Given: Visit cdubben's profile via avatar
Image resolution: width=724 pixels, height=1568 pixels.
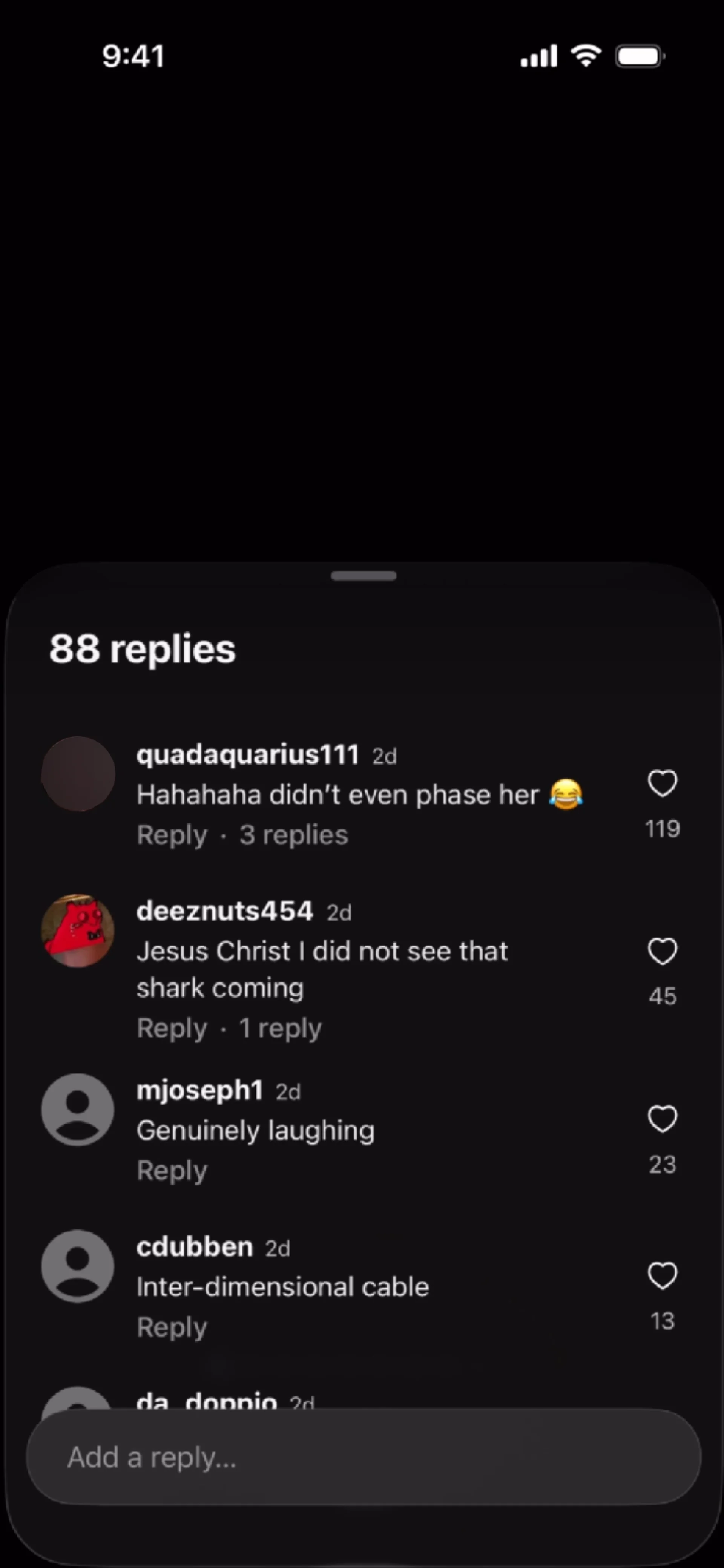Looking at the screenshot, I should point(78,1267).
